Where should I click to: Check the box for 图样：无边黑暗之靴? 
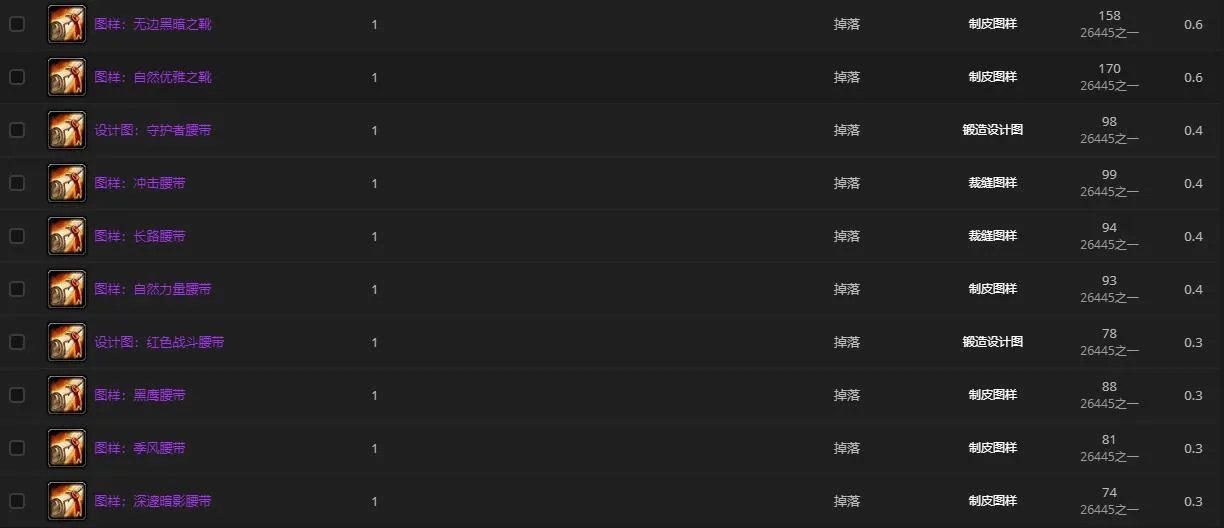coord(17,24)
